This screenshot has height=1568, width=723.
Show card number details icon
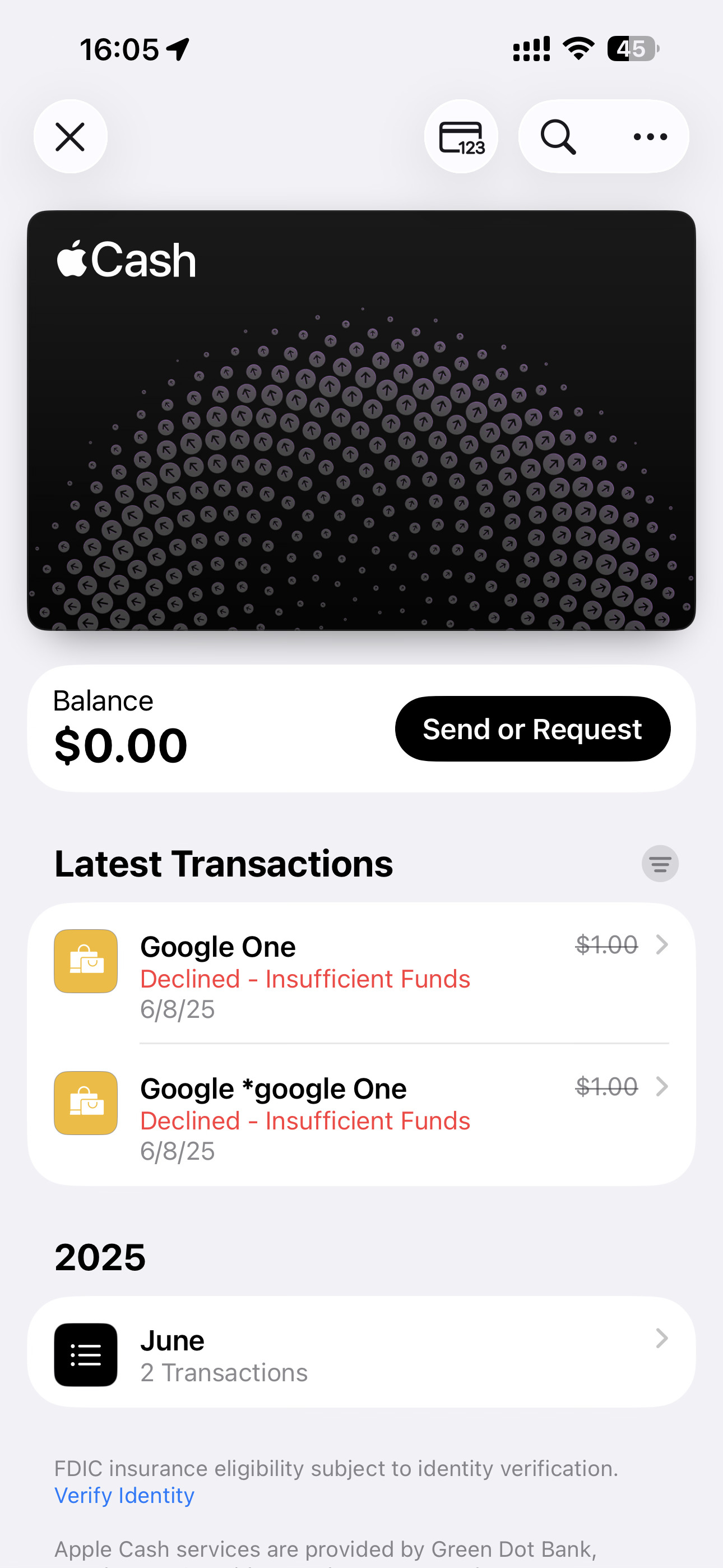(x=461, y=136)
